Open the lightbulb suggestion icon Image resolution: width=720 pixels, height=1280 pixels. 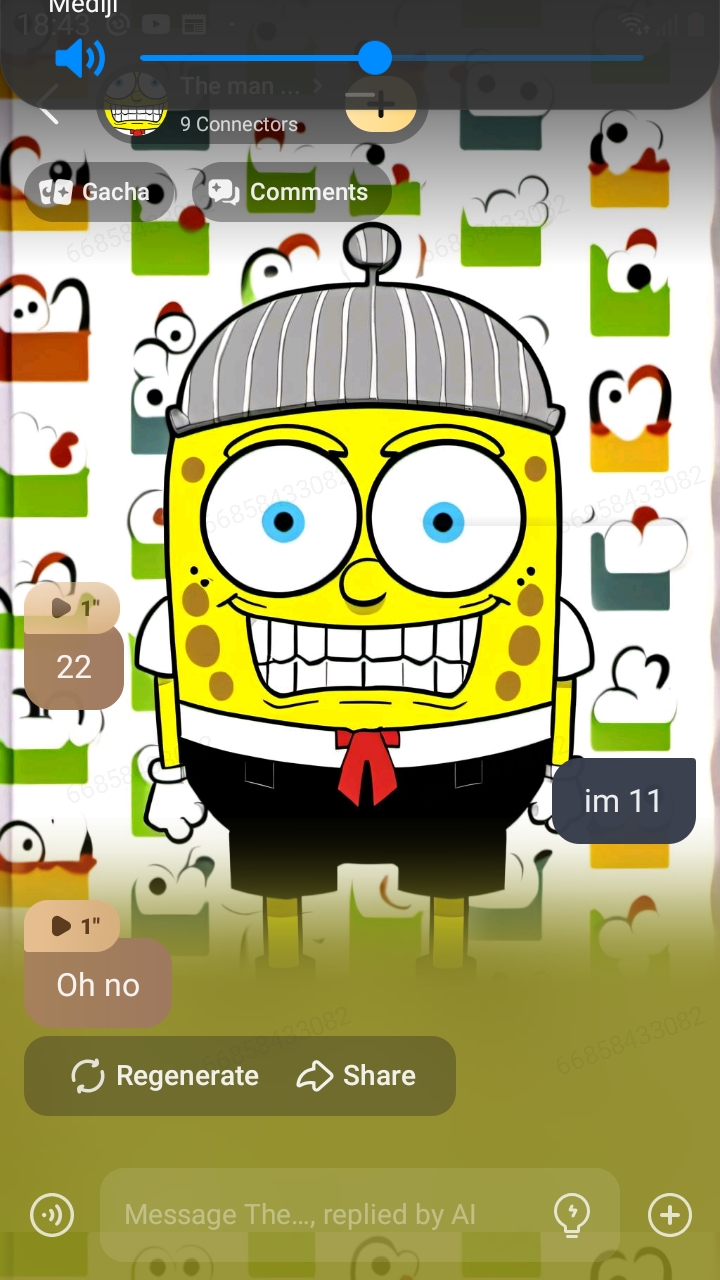571,1215
